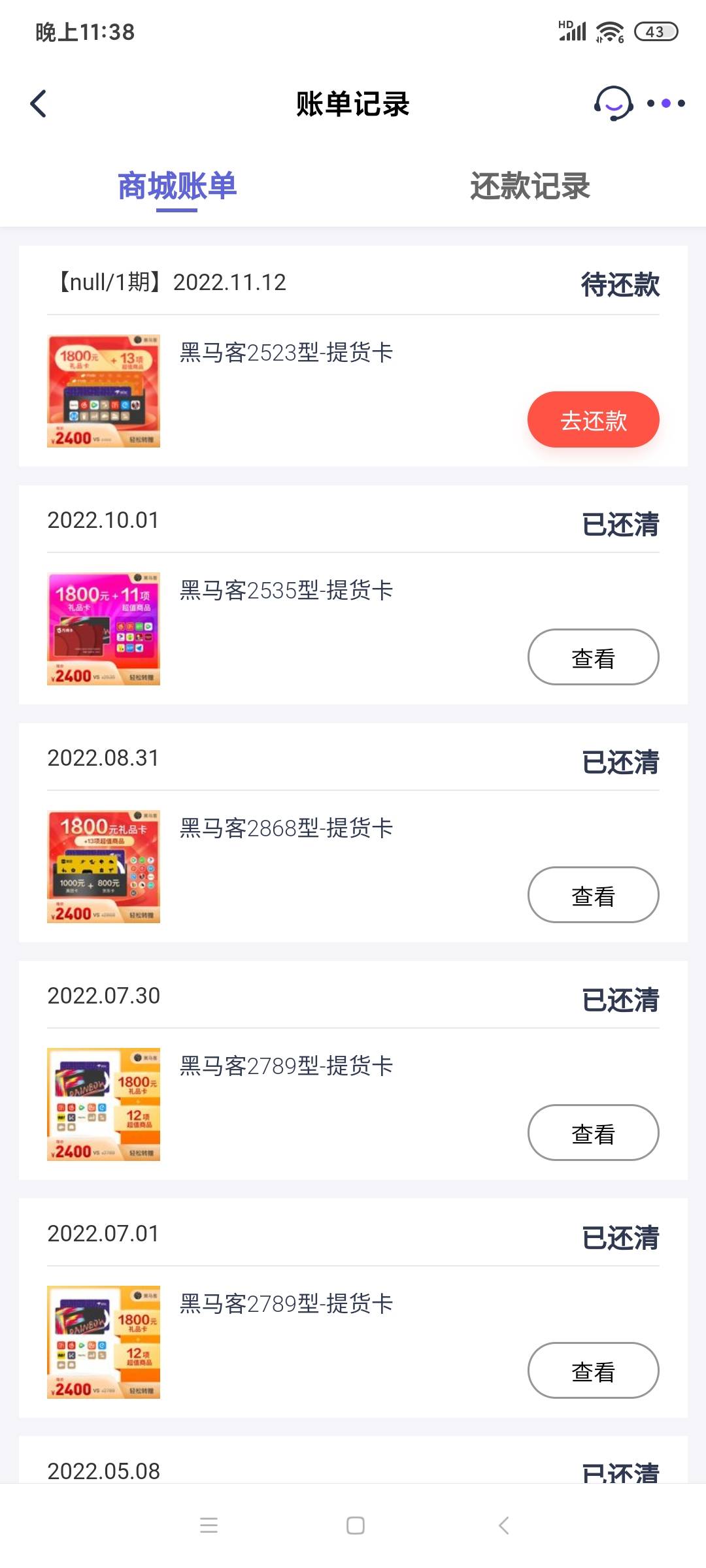Select the 商城账单 tab
The width and height of the screenshot is (706, 1568).
tap(177, 186)
